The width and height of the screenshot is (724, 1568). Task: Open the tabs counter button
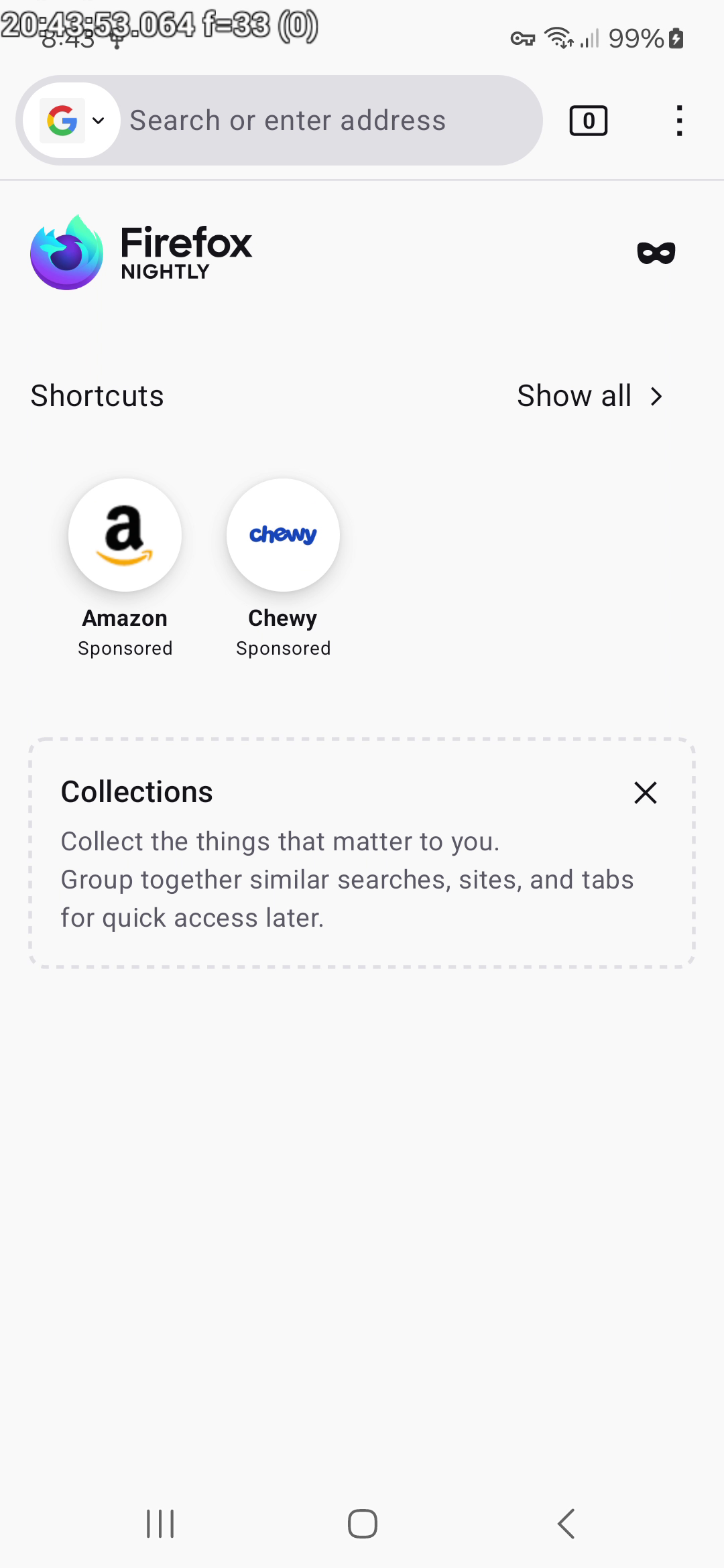[588, 121]
